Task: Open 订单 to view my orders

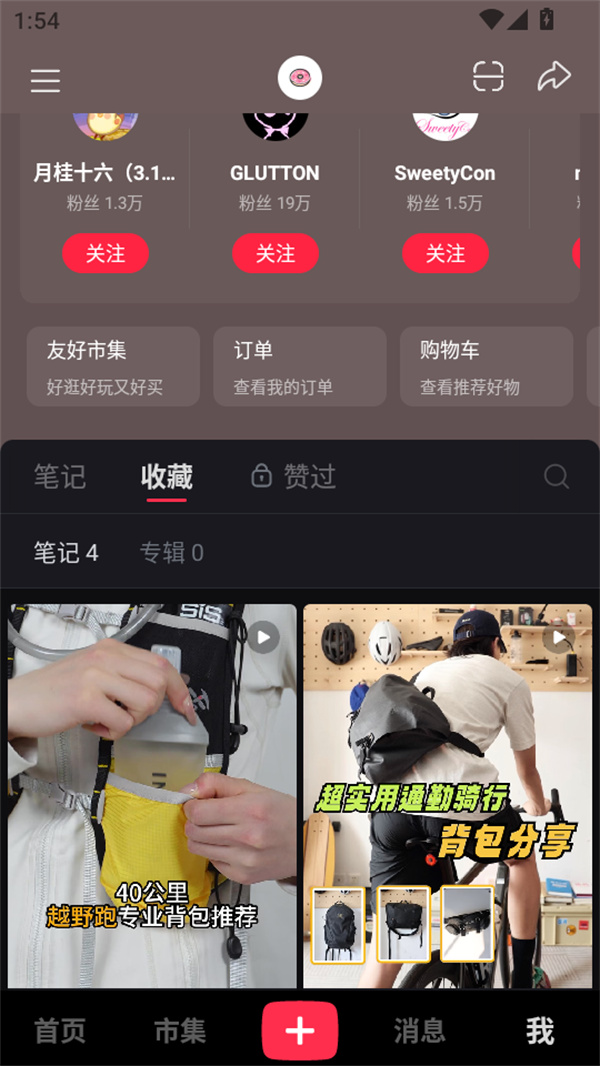Action: 299,366
